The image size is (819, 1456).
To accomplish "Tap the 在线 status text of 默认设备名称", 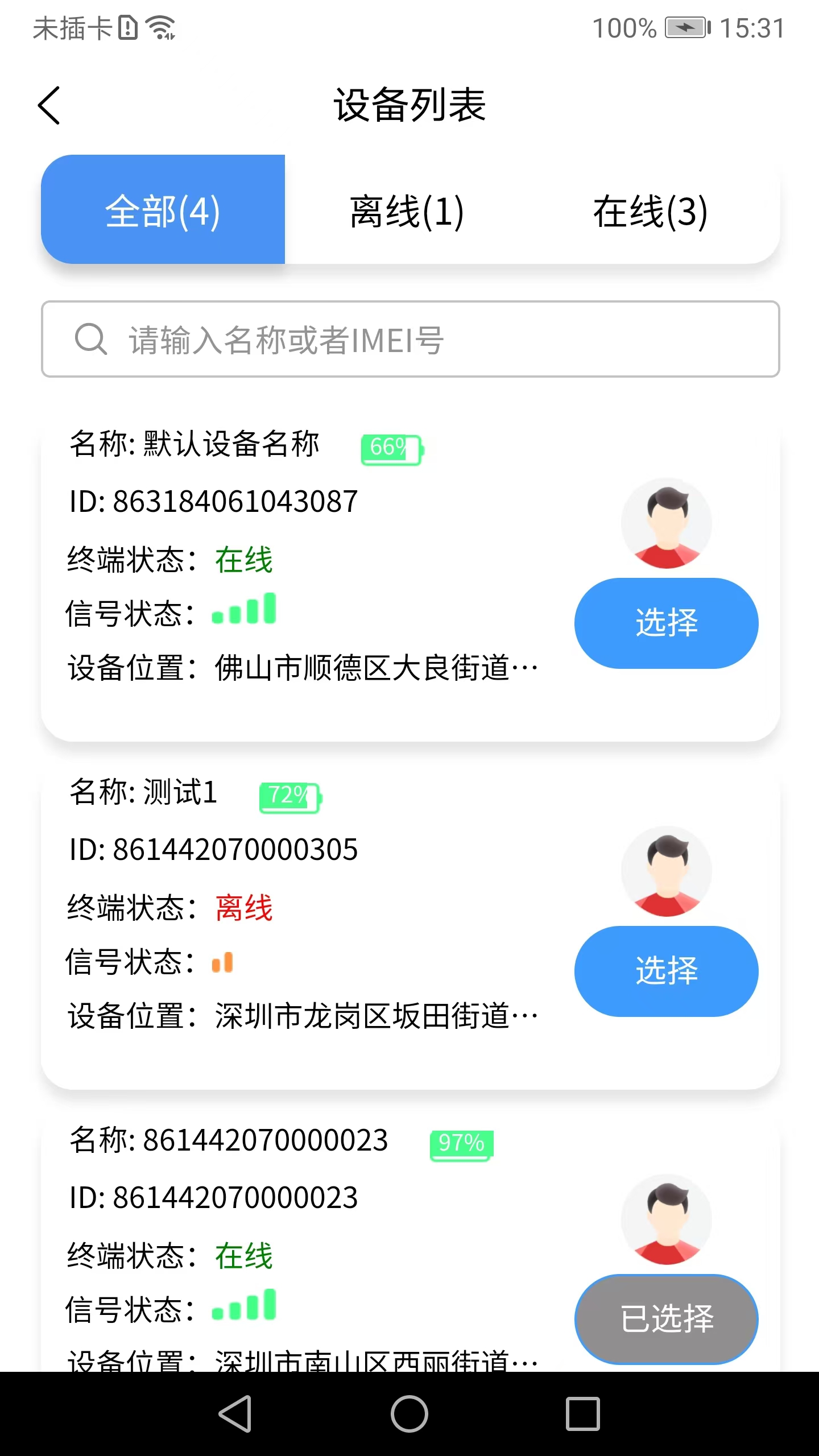I will (242, 559).
